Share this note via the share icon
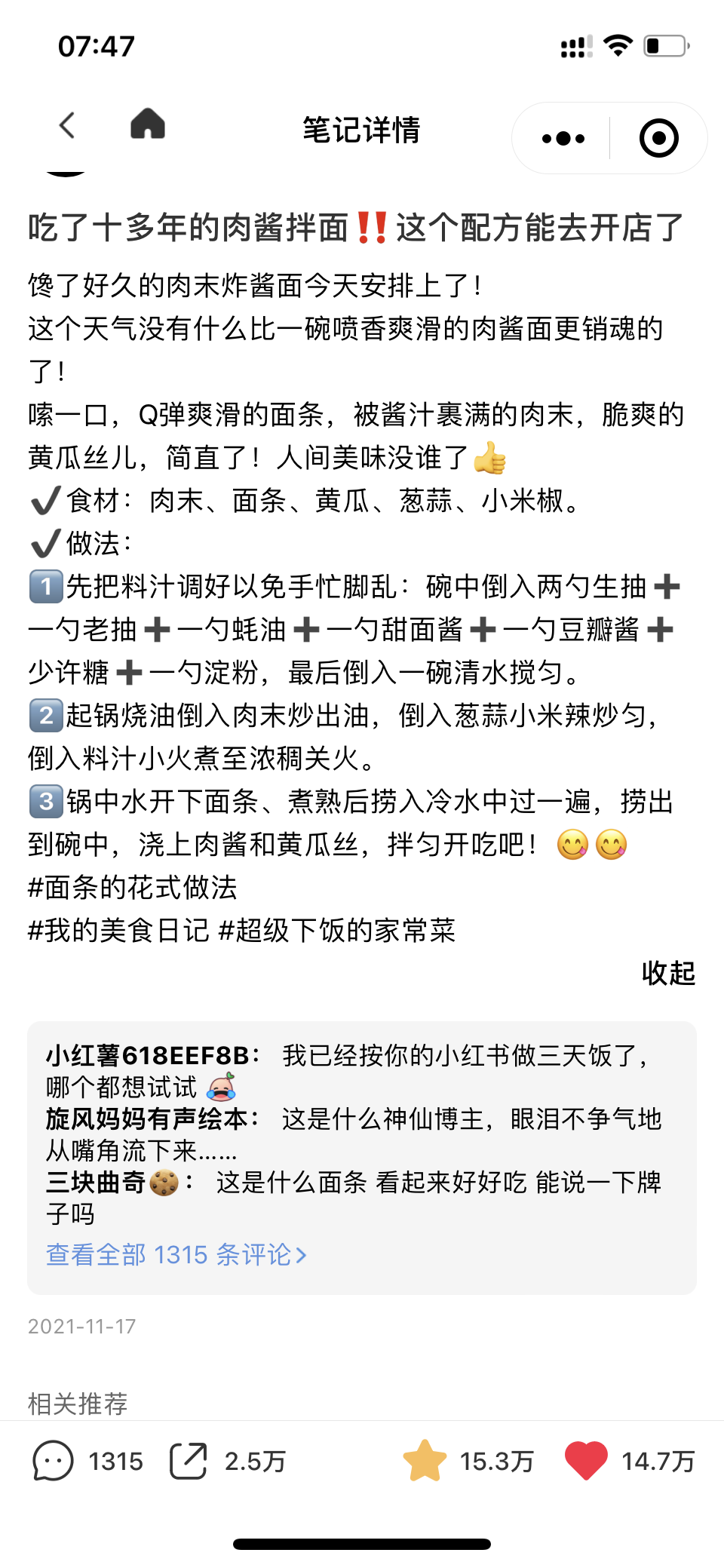Image resolution: width=724 pixels, height=1568 pixels. 189,1461
